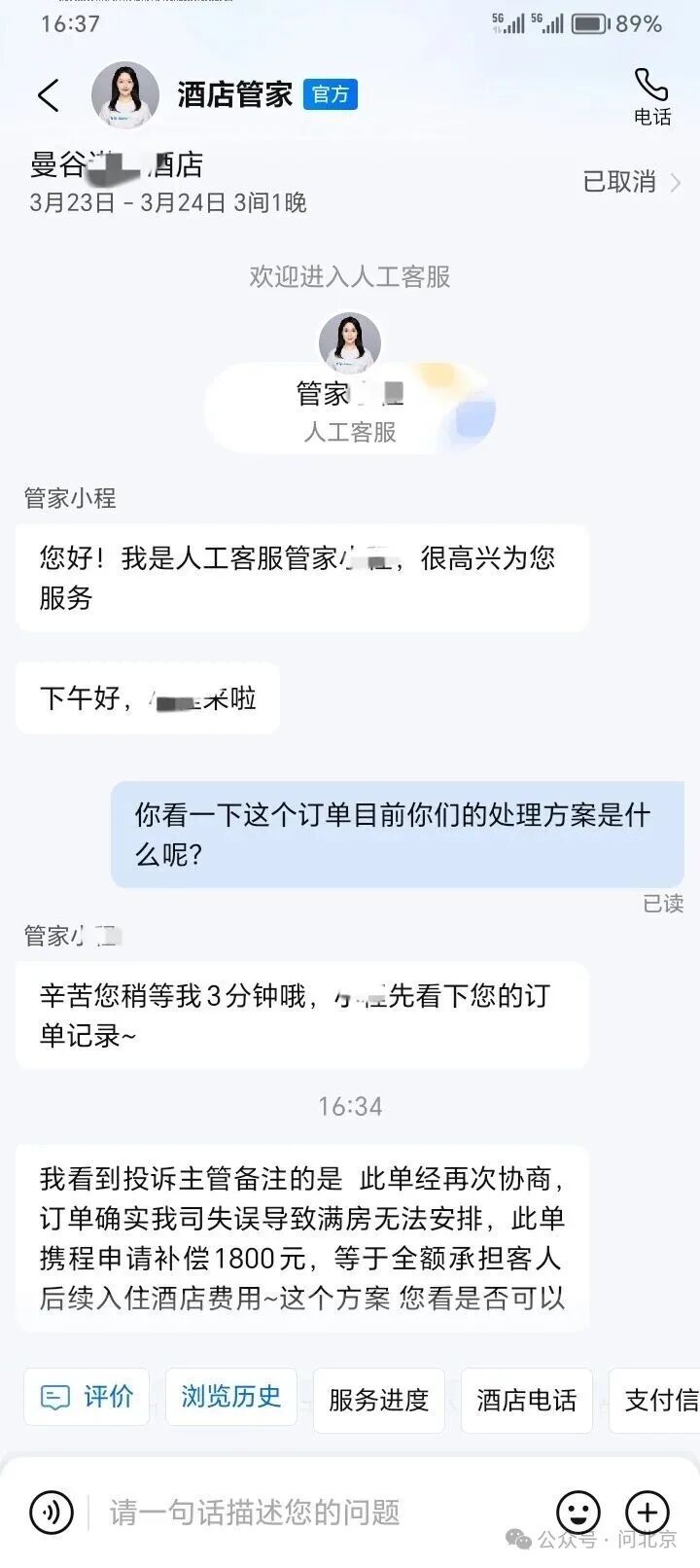The width and height of the screenshot is (700, 1568).
Task: Select the 酒店电话 chip
Action: (x=526, y=1400)
